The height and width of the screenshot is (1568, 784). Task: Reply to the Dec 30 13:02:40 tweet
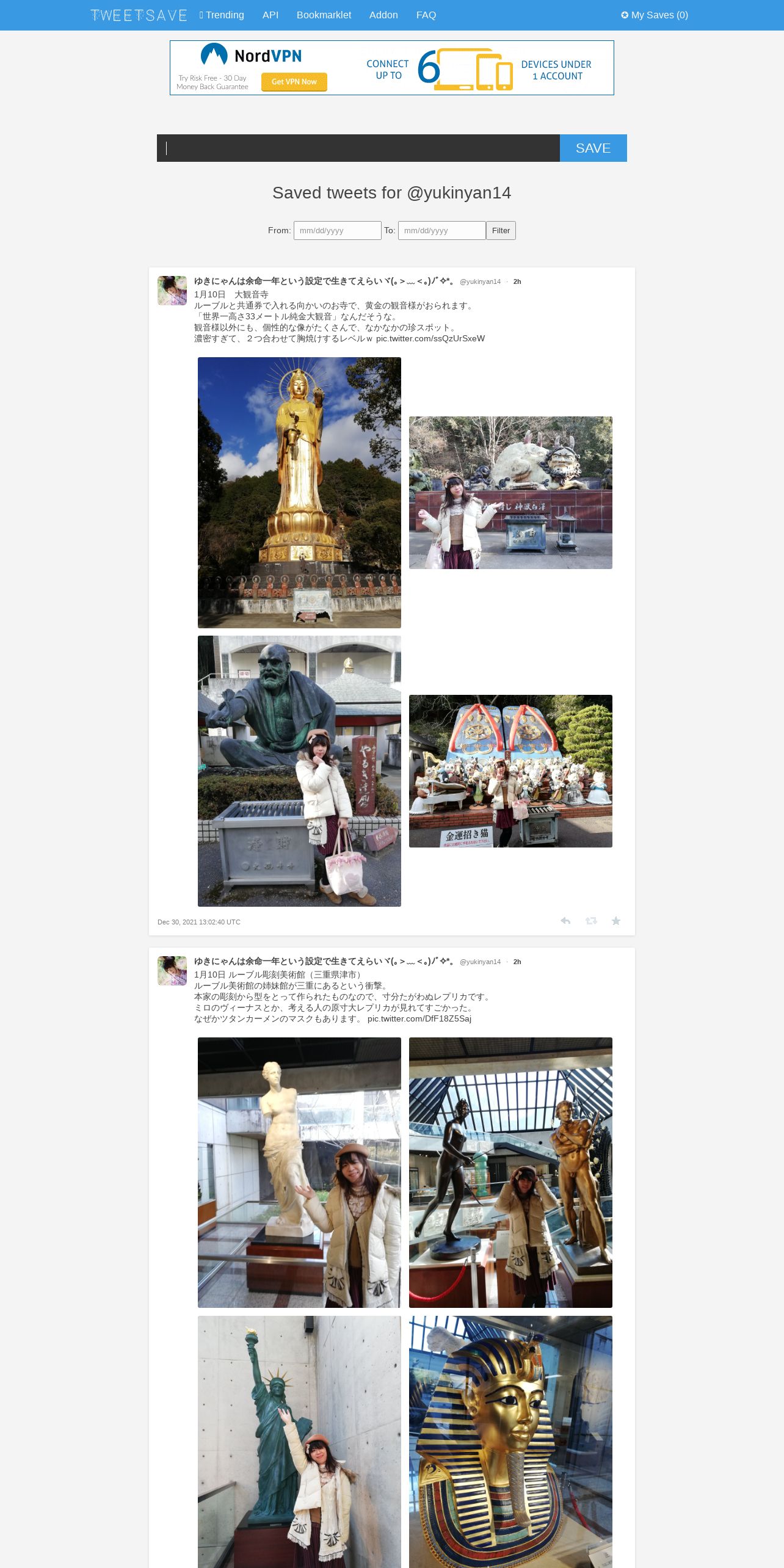click(565, 921)
